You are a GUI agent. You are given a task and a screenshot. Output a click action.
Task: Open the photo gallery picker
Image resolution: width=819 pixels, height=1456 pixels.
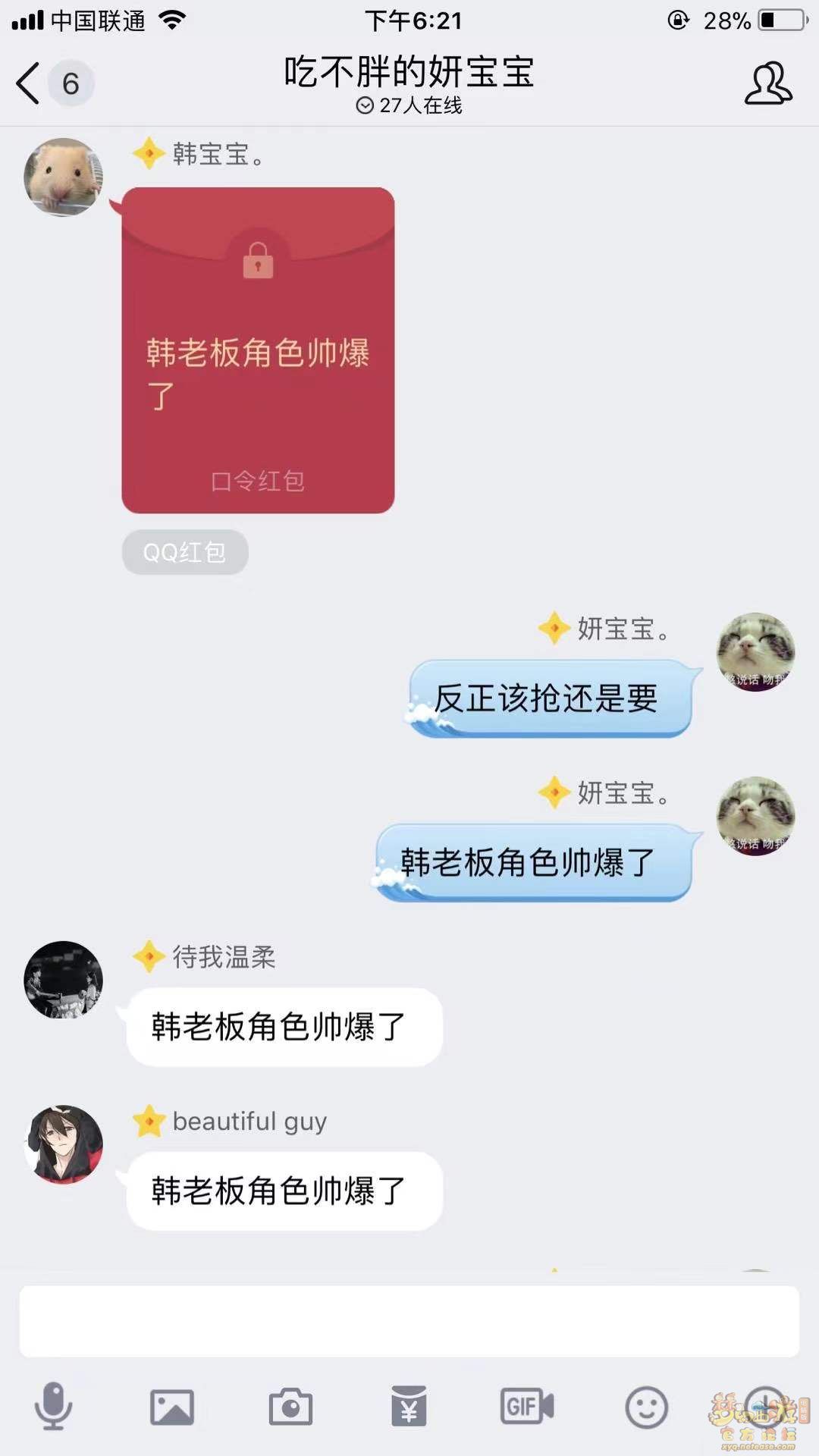point(172,1407)
